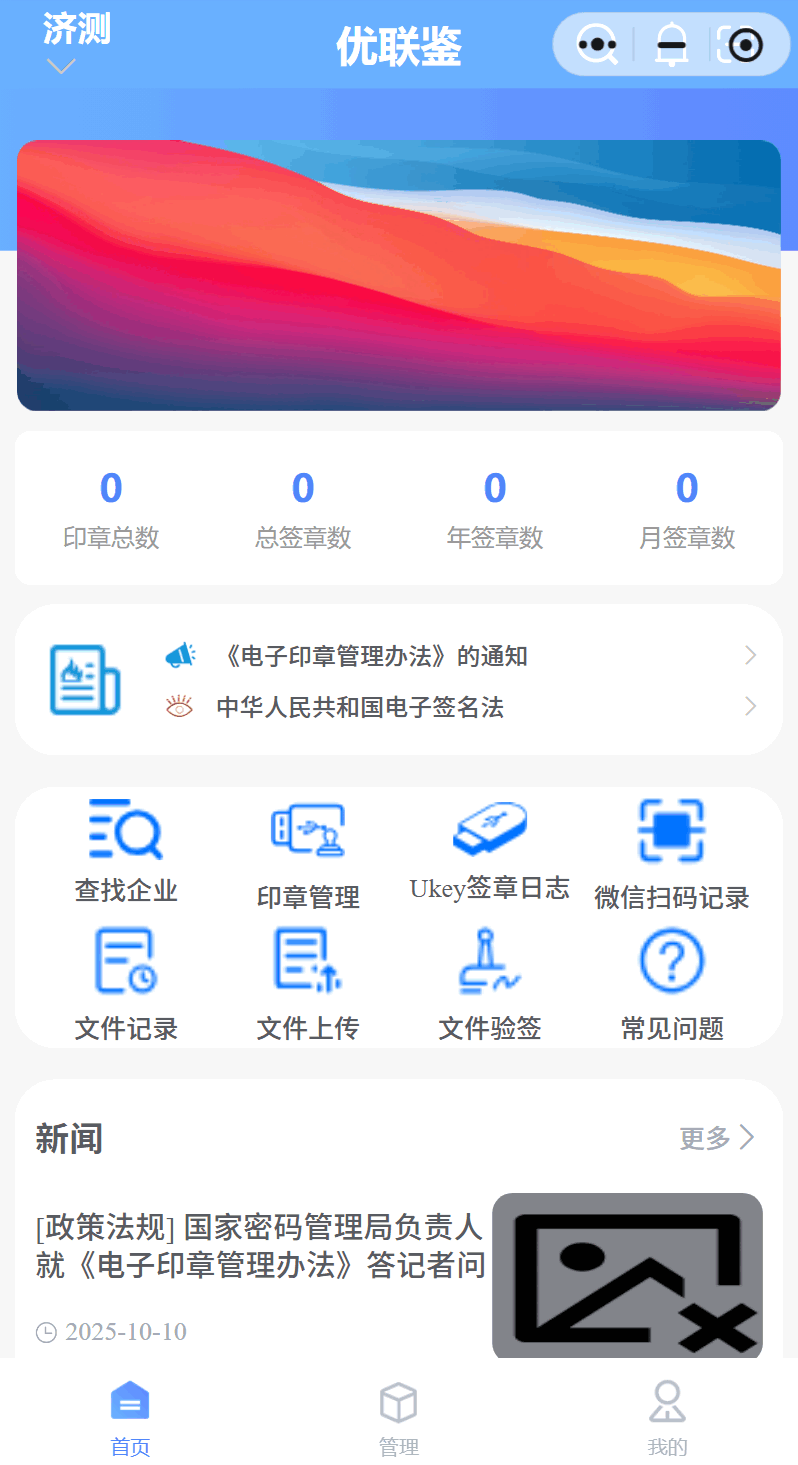798x1465 pixels.
Task: Click the magnifier search icon in the capsule
Action: point(596,44)
